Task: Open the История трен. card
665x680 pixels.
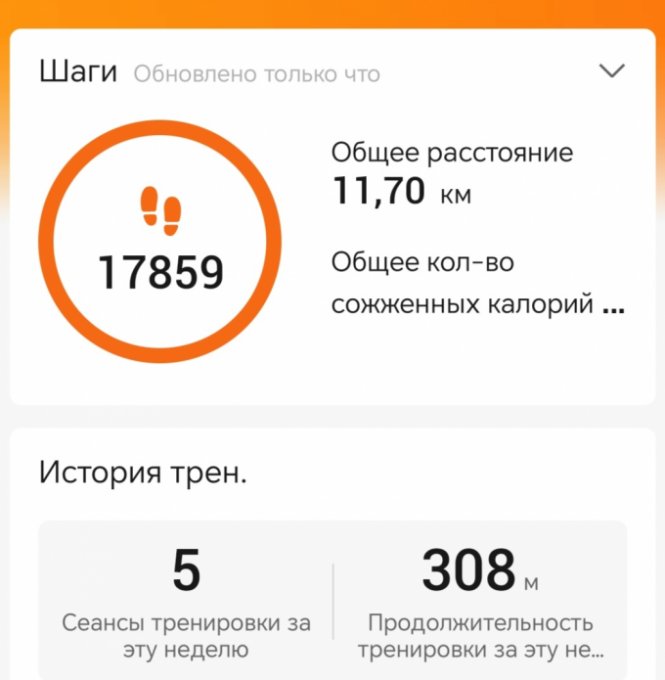Action: [x=143, y=472]
